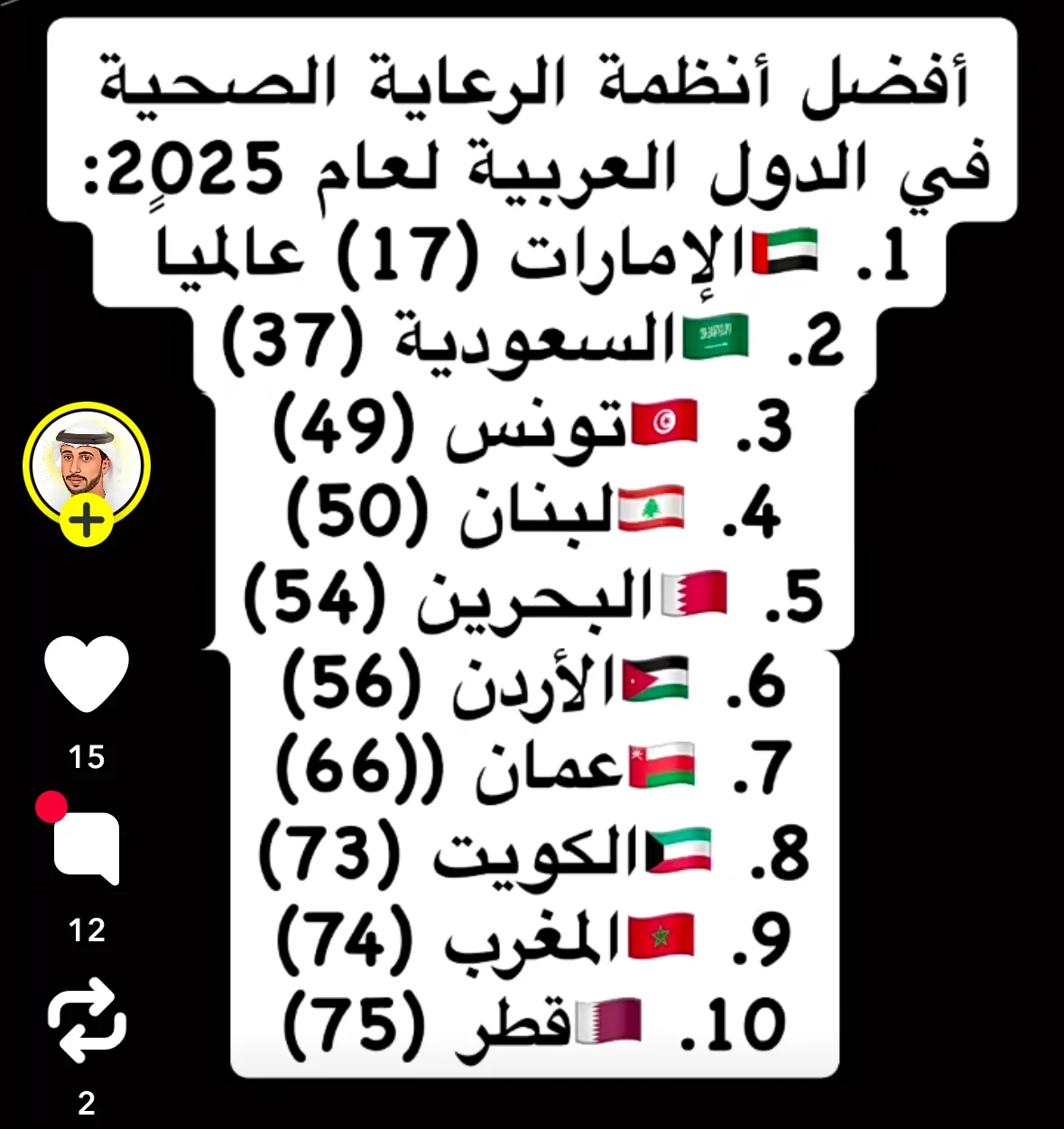The height and width of the screenshot is (1129, 1064).
Task: Repost this video
Action: [87, 1021]
